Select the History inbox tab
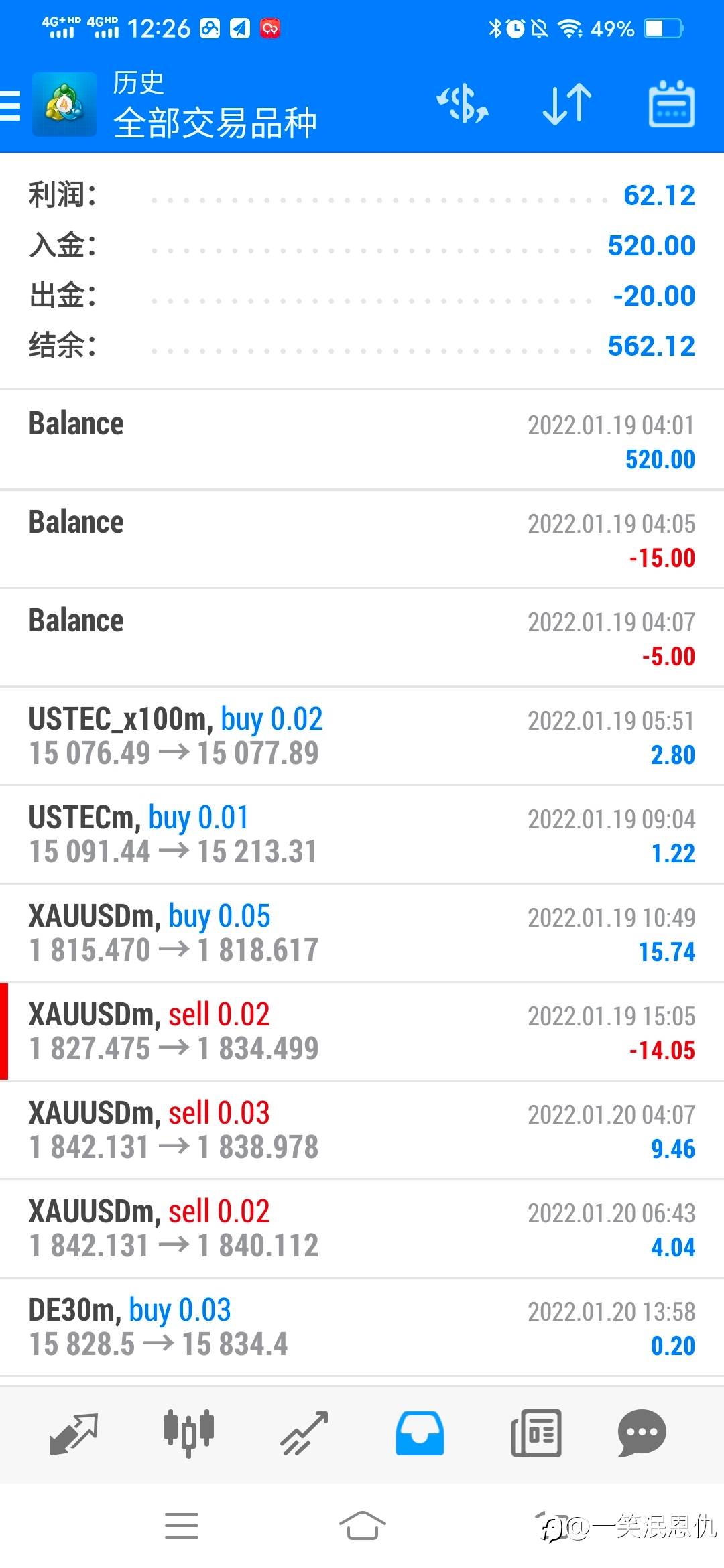Image resolution: width=724 pixels, height=1568 pixels. point(420,1433)
